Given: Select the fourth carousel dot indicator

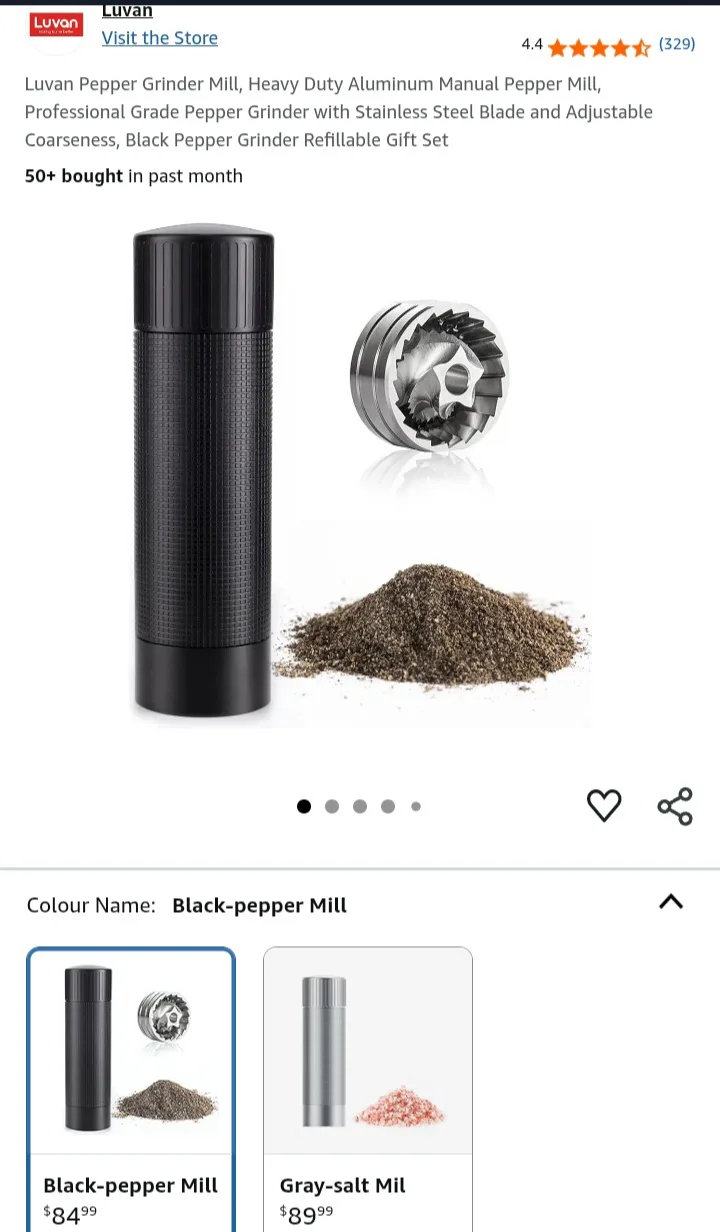Looking at the screenshot, I should 388,806.
